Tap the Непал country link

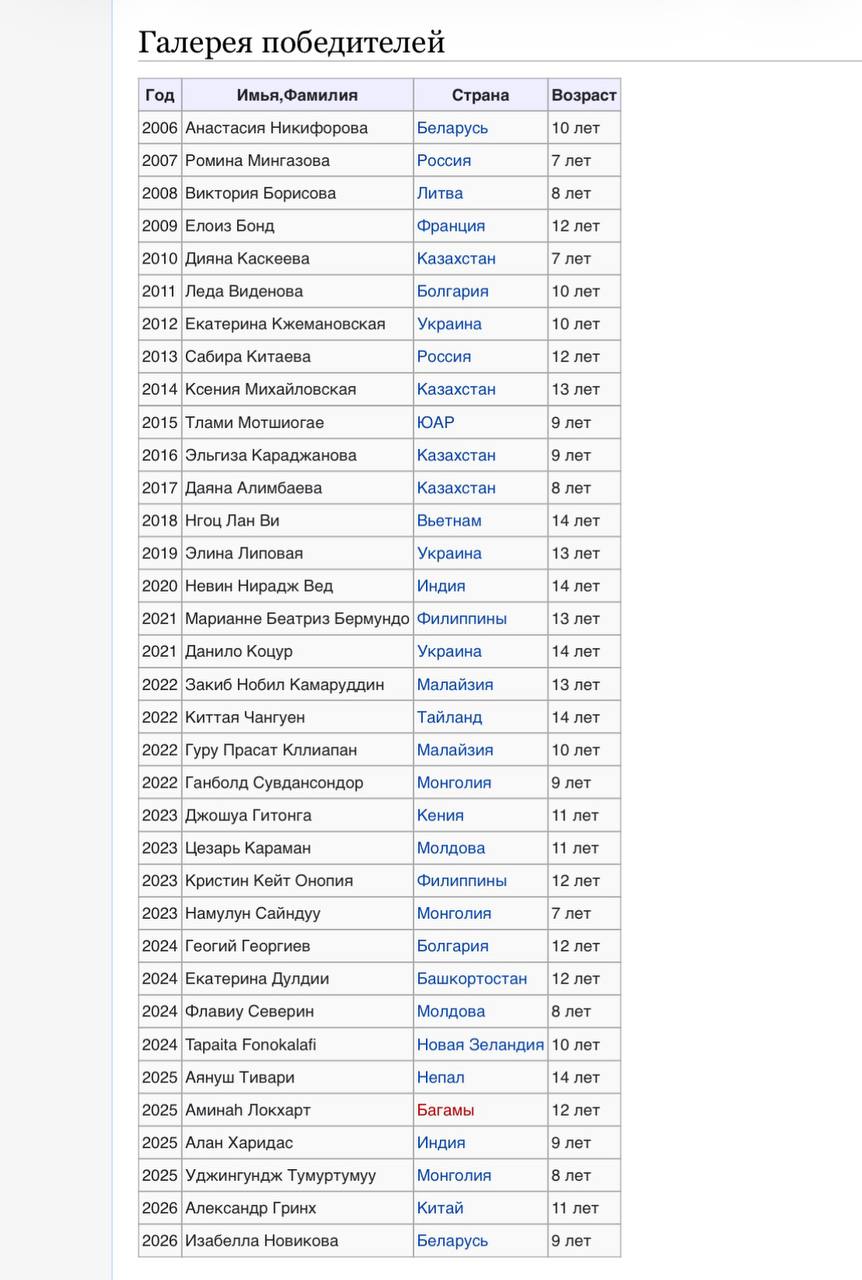coord(441,1077)
